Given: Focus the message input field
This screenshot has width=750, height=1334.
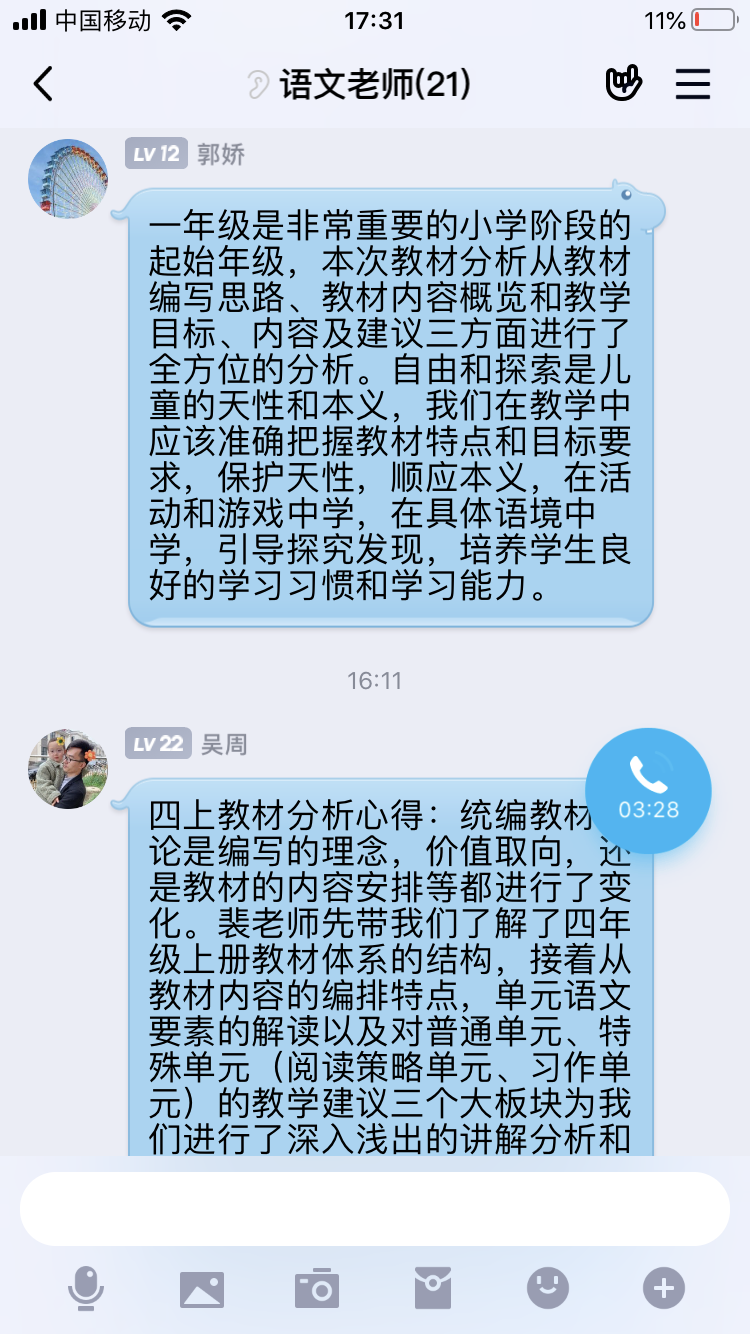Looking at the screenshot, I should pos(375,1208).
